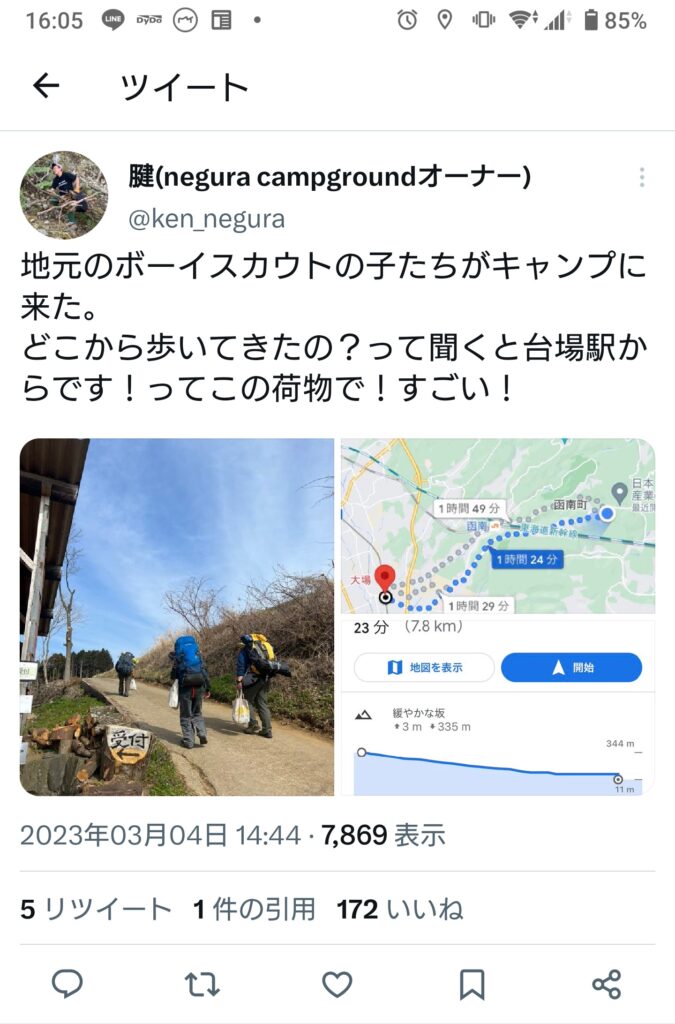Open the profile picture of 腱
The height and width of the screenshot is (1024, 675).
tap(64, 195)
